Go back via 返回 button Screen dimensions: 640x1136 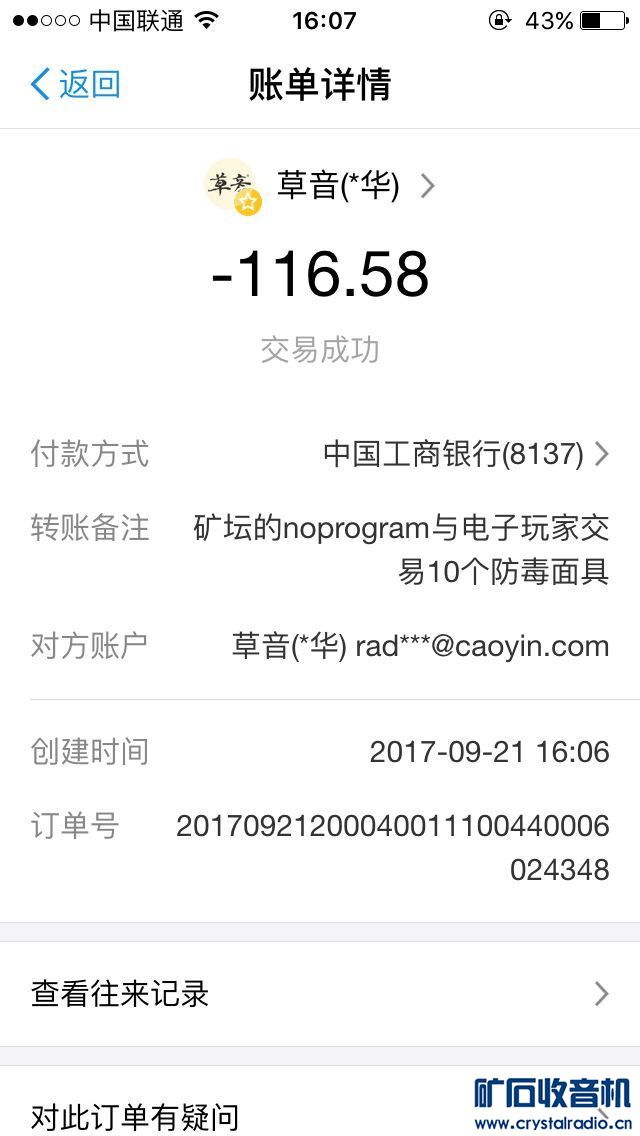click(76, 84)
